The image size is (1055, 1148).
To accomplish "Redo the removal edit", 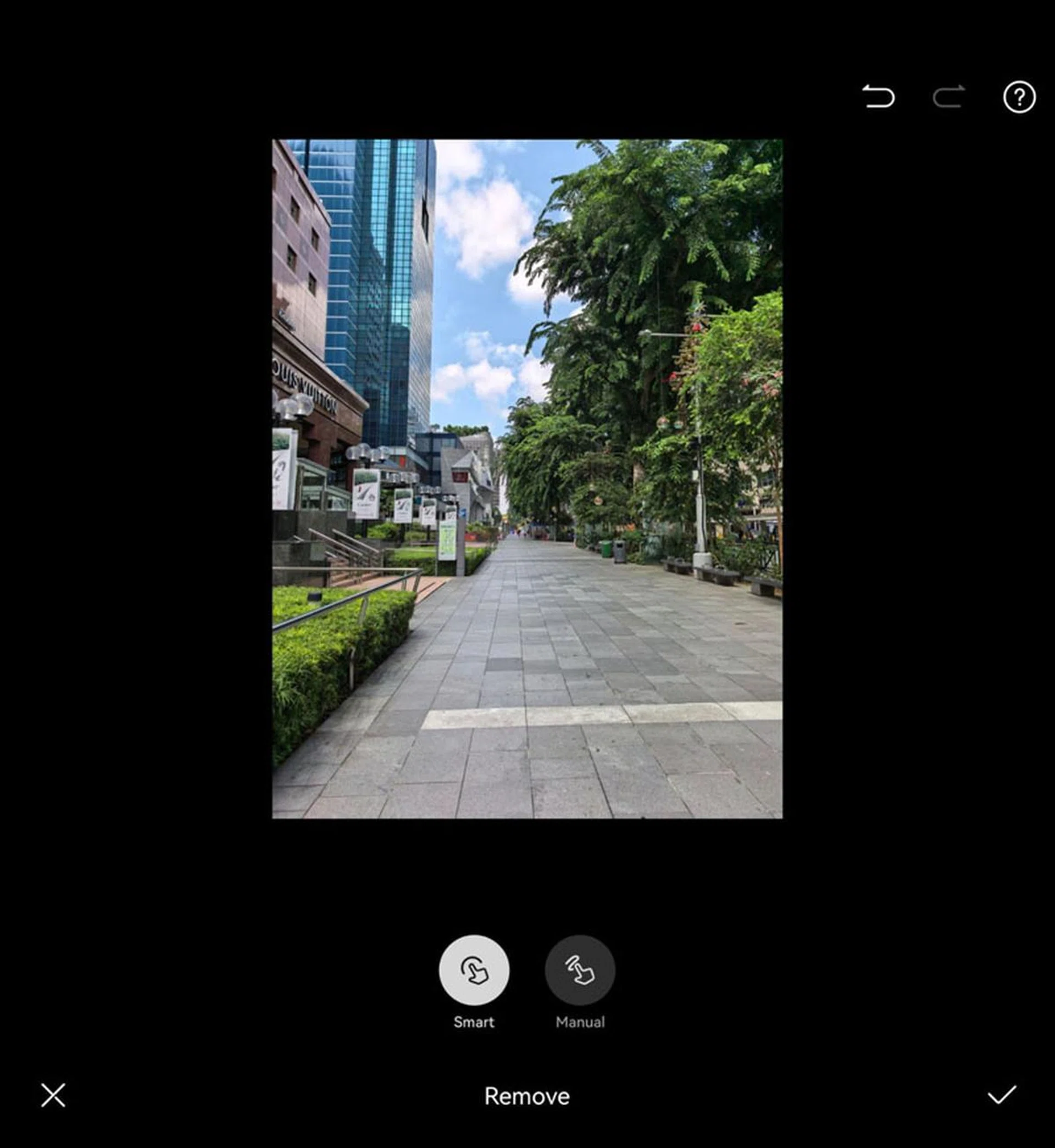I will tap(949, 97).
